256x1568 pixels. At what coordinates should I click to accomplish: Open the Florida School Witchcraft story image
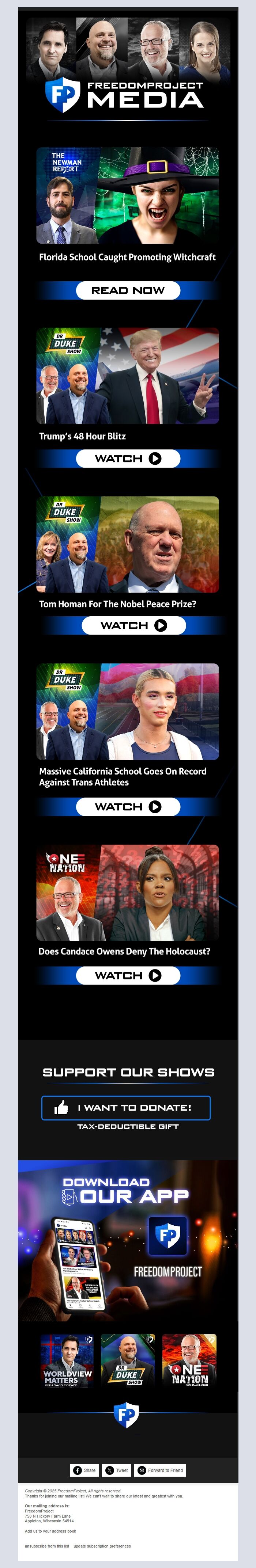click(127, 195)
